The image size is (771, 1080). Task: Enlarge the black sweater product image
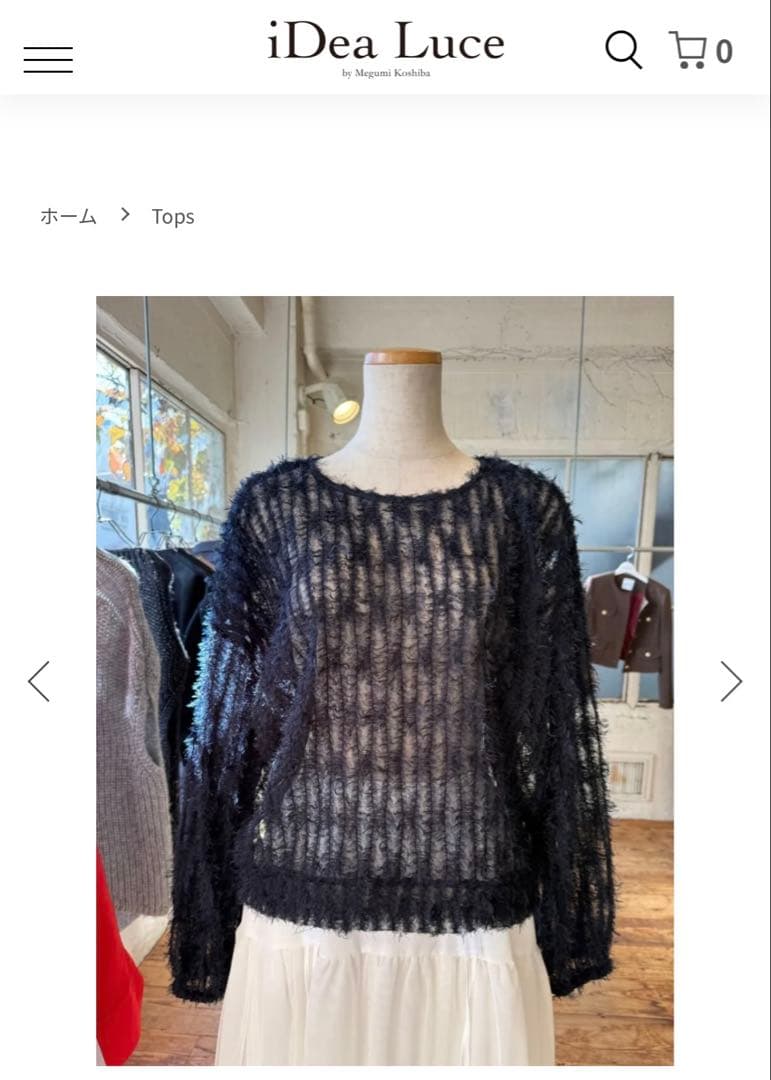click(385, 680)
